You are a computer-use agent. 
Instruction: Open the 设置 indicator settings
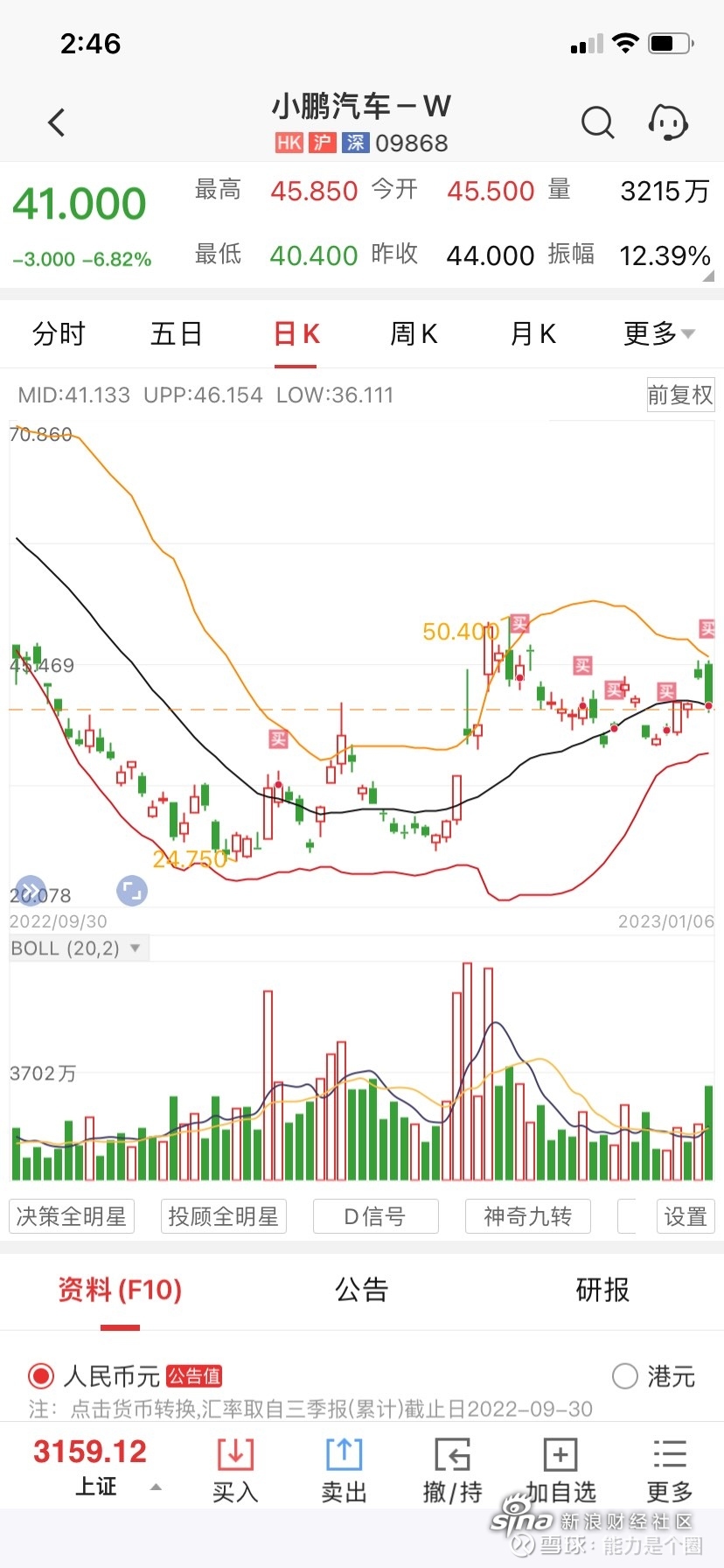click(x=686, y=1216)
